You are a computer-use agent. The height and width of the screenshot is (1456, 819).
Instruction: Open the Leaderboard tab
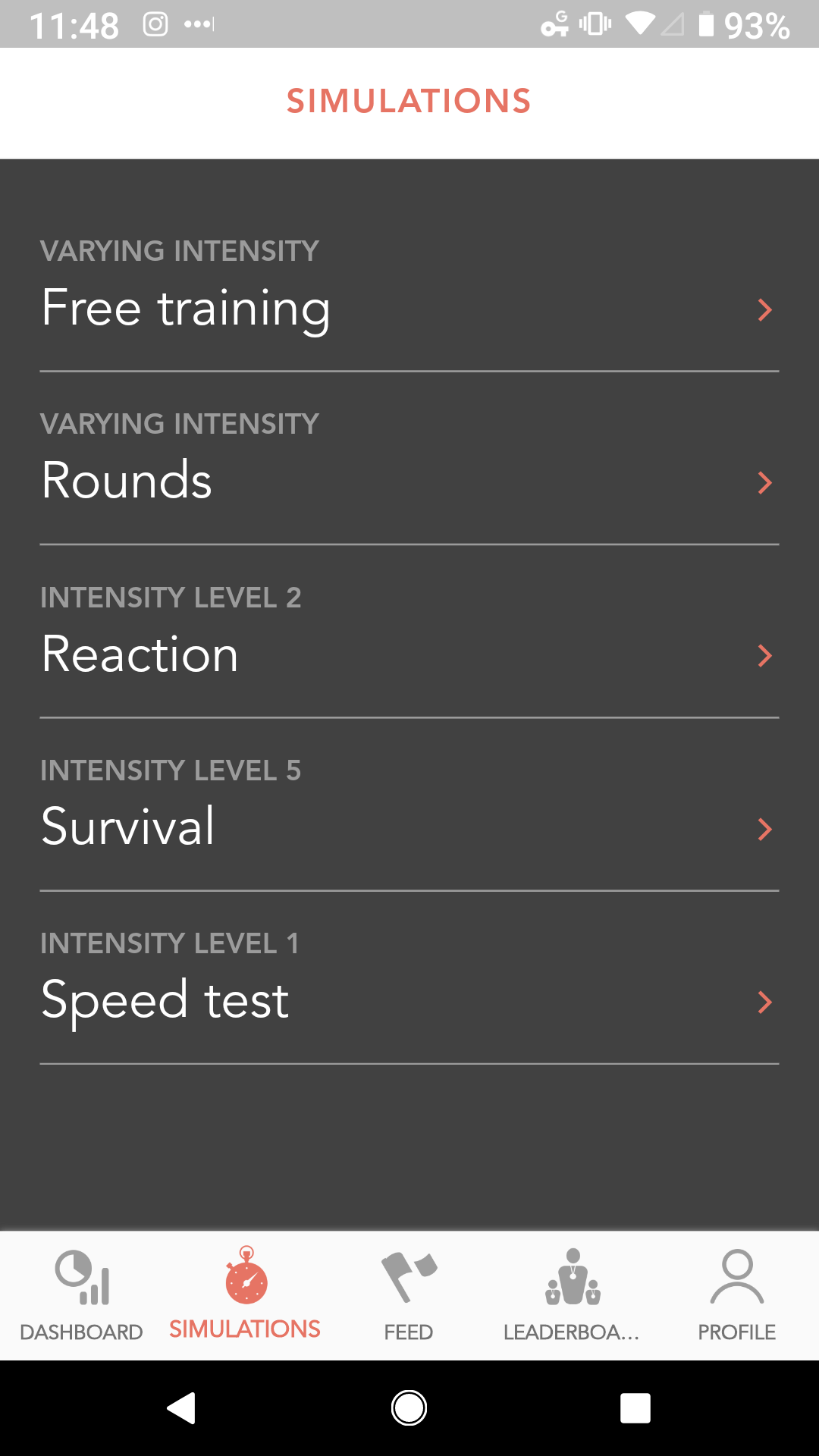(573, 1295)
